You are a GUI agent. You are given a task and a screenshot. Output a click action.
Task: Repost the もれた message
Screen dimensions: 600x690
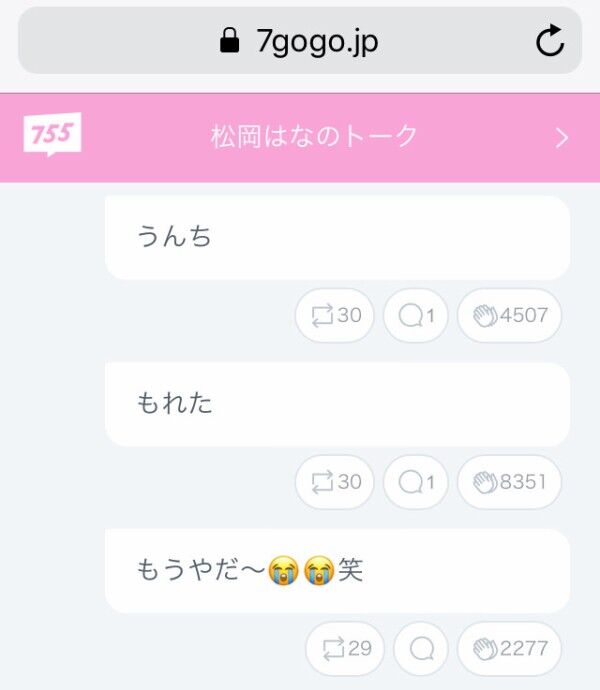tap(335, 482)
